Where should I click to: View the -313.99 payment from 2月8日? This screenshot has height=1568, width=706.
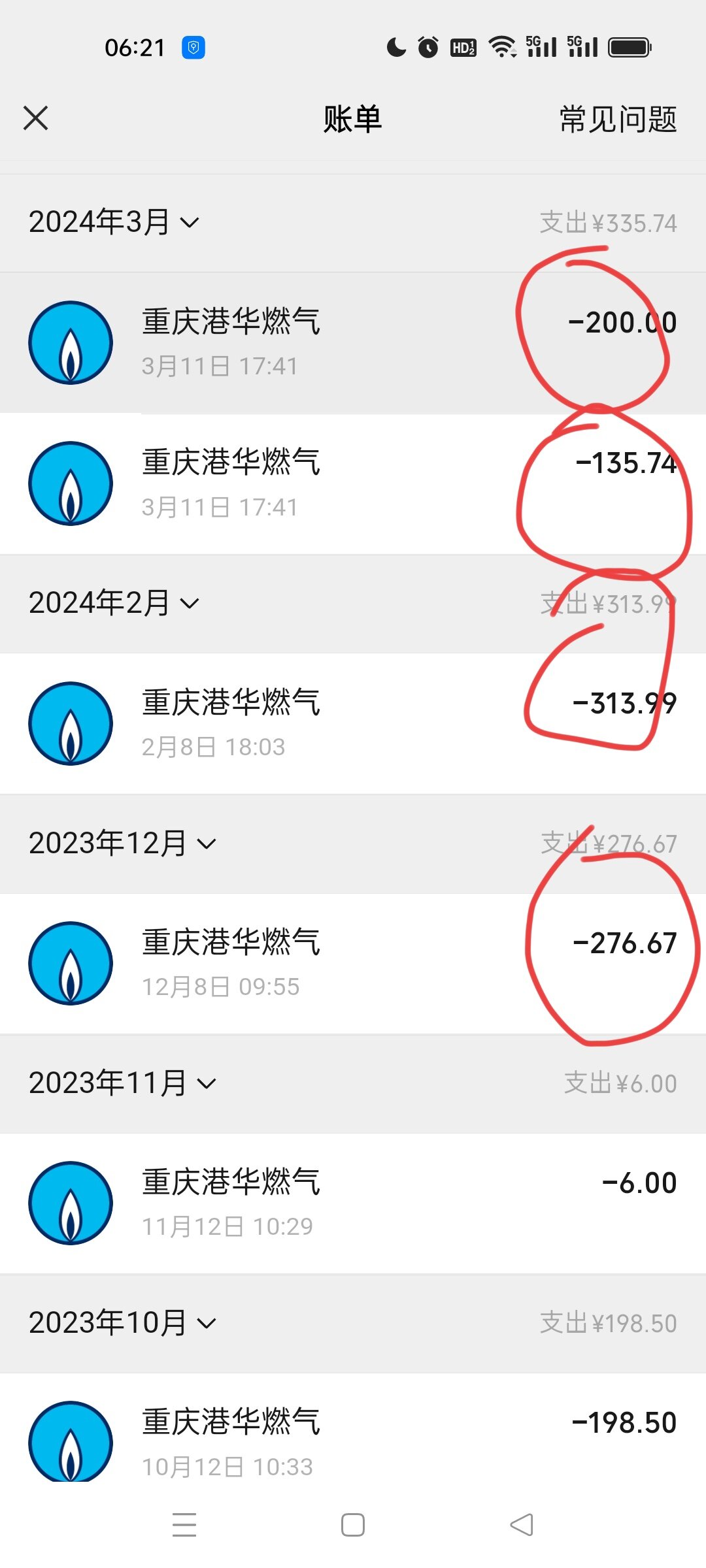click(353, 723)
